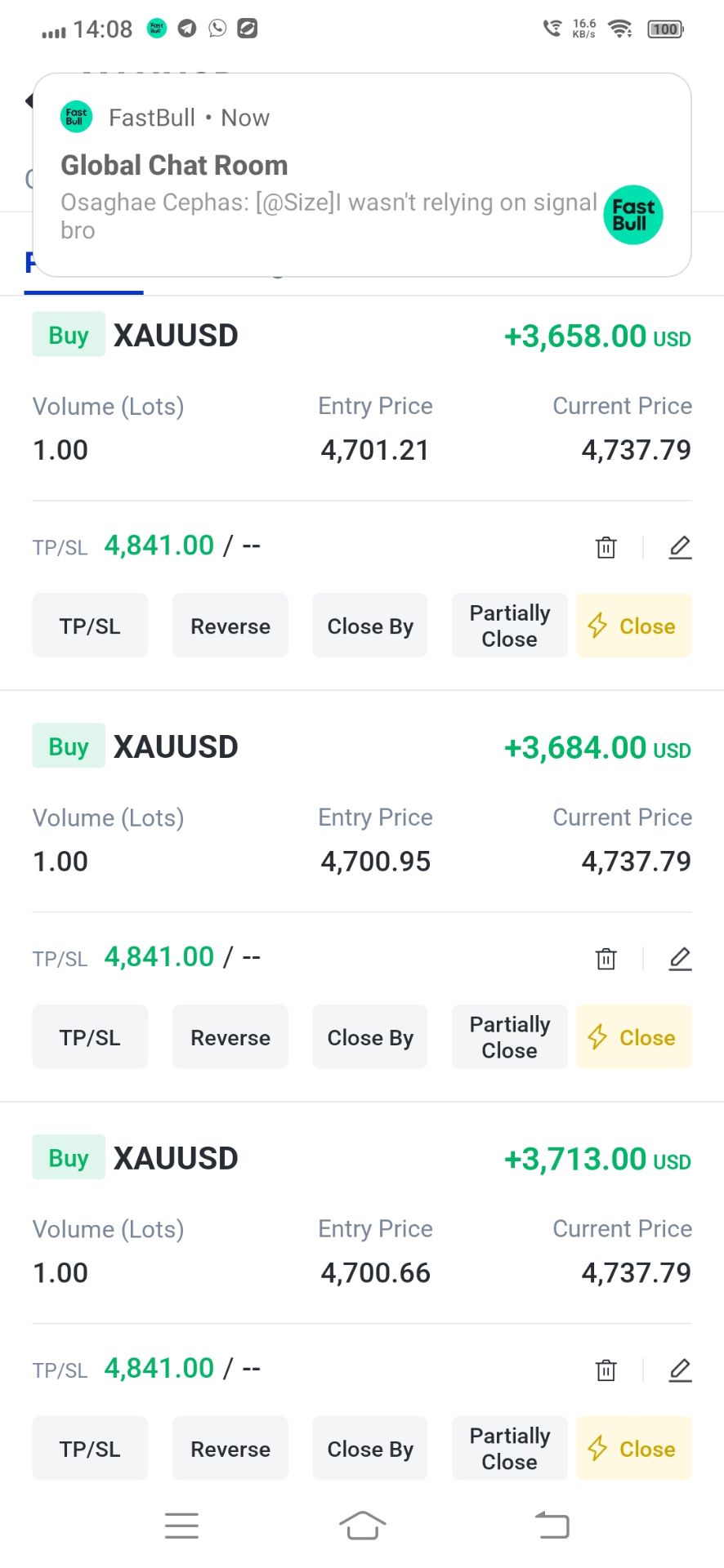Viewport: 724px width, 1568px height.
Task: Edit TP/SL of the +3,713.00 USD position
Action: [x=680, y=1370]
